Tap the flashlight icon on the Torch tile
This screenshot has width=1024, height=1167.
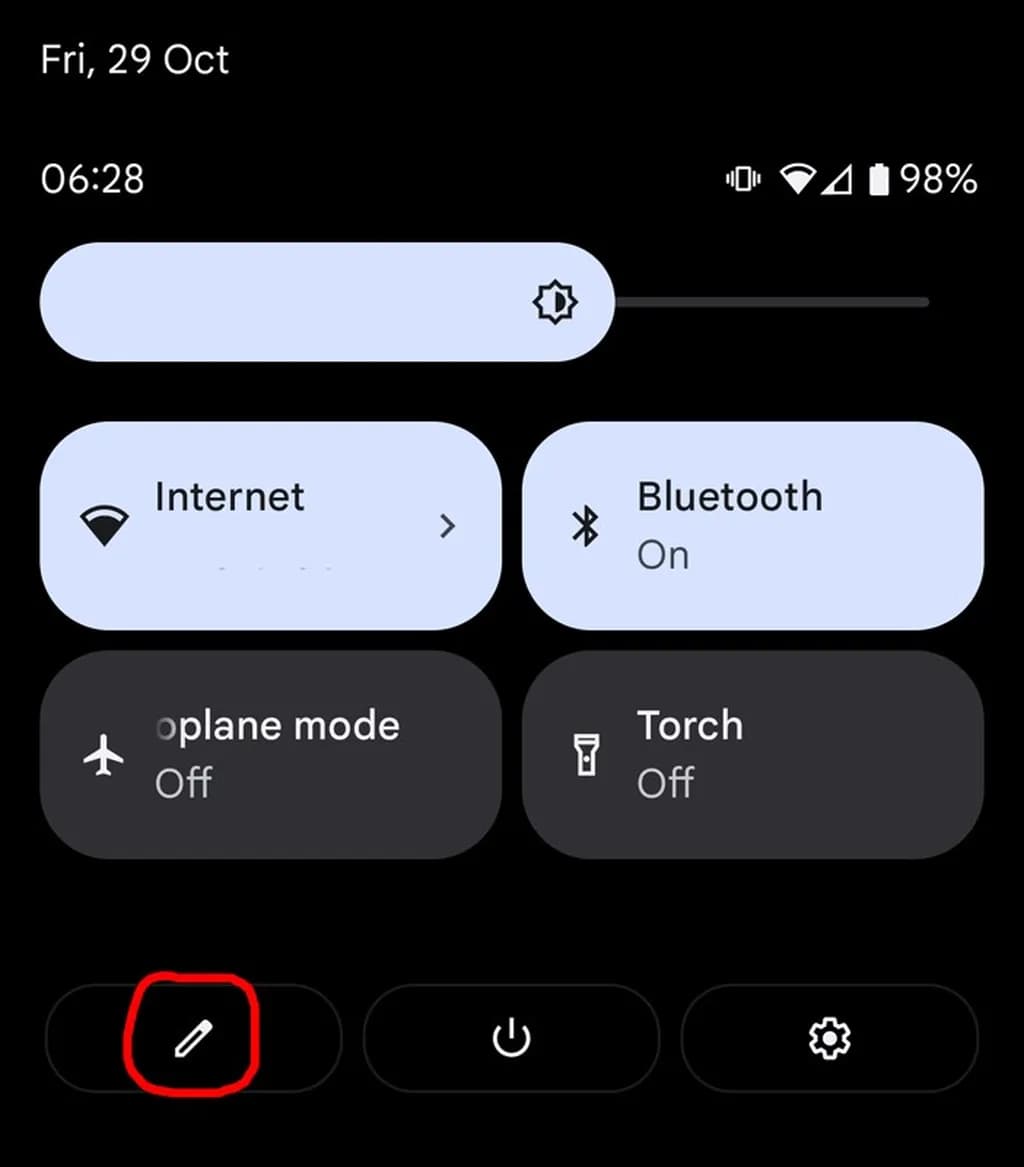[585, 757]
